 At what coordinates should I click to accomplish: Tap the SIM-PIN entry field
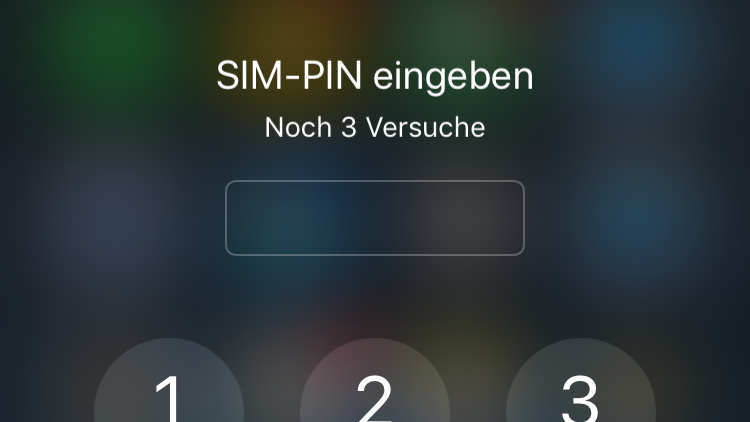point(375,218)
